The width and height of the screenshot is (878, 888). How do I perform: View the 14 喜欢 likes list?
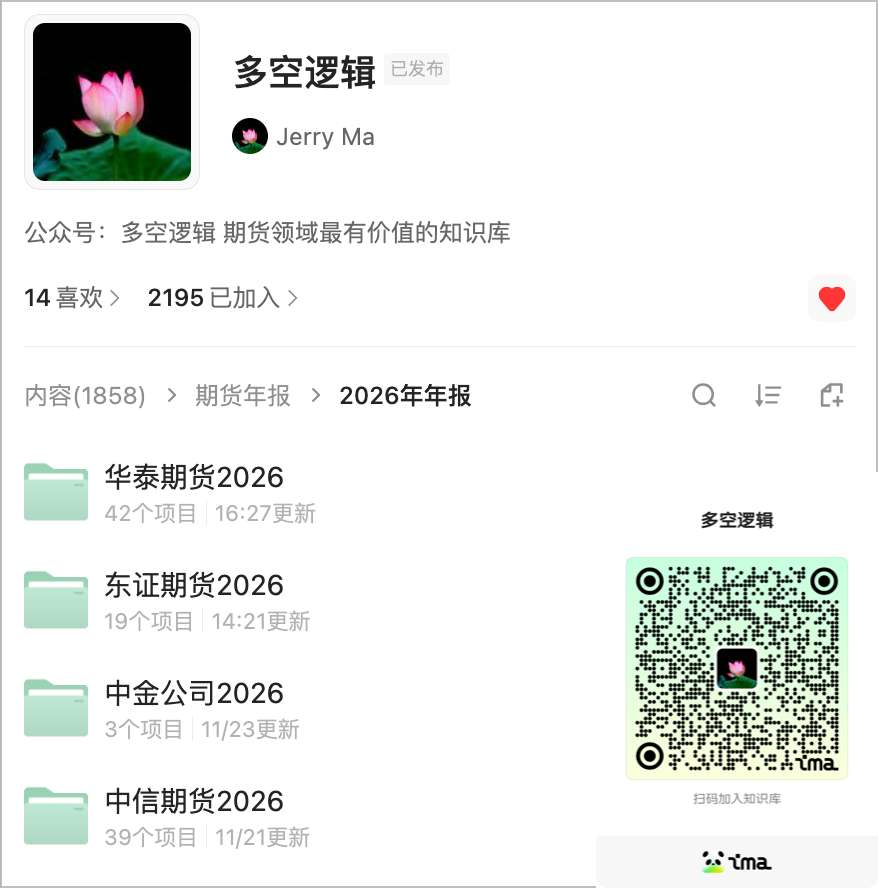(72, 298)
